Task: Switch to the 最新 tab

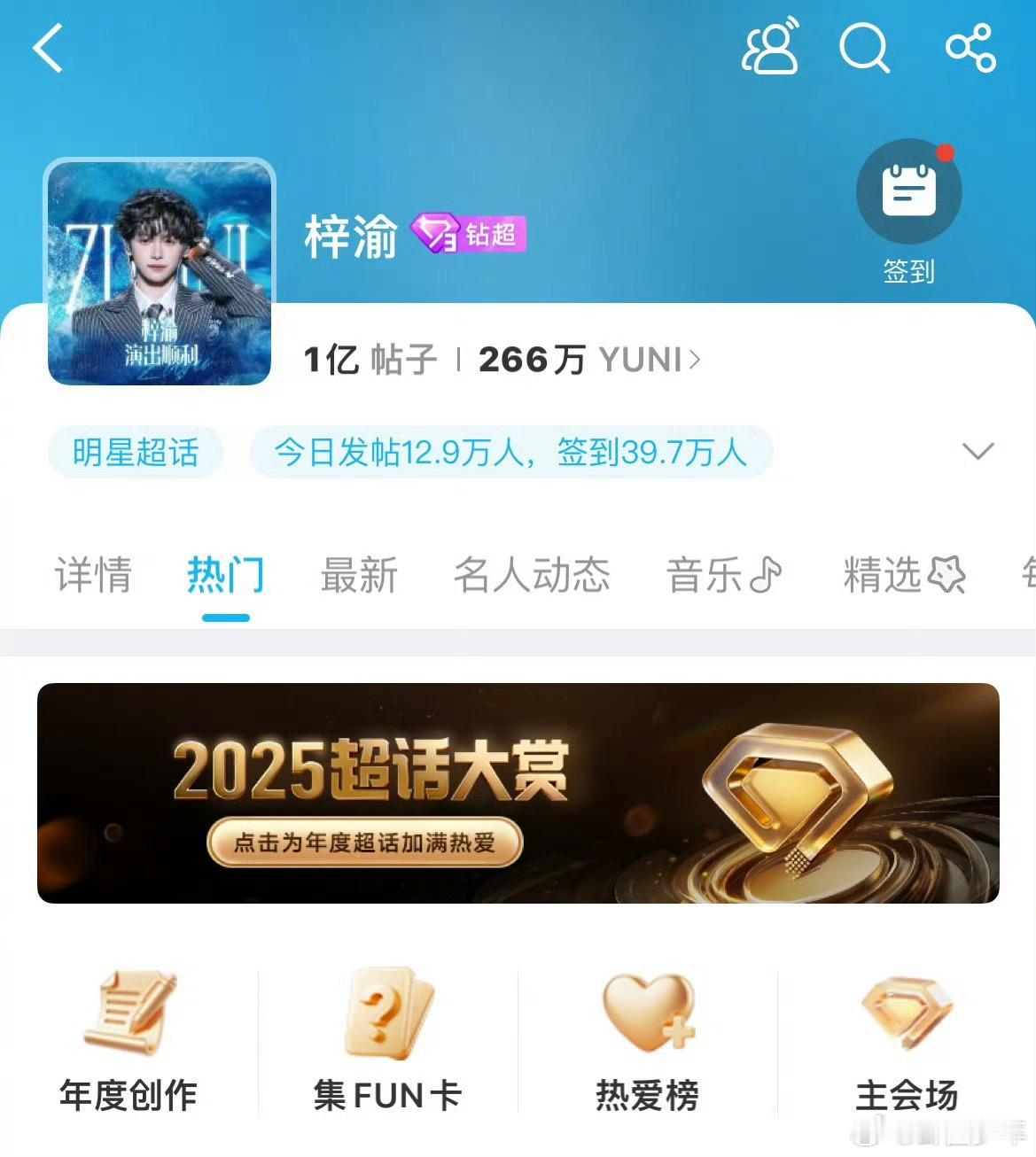Action: [x=357, y=575]
